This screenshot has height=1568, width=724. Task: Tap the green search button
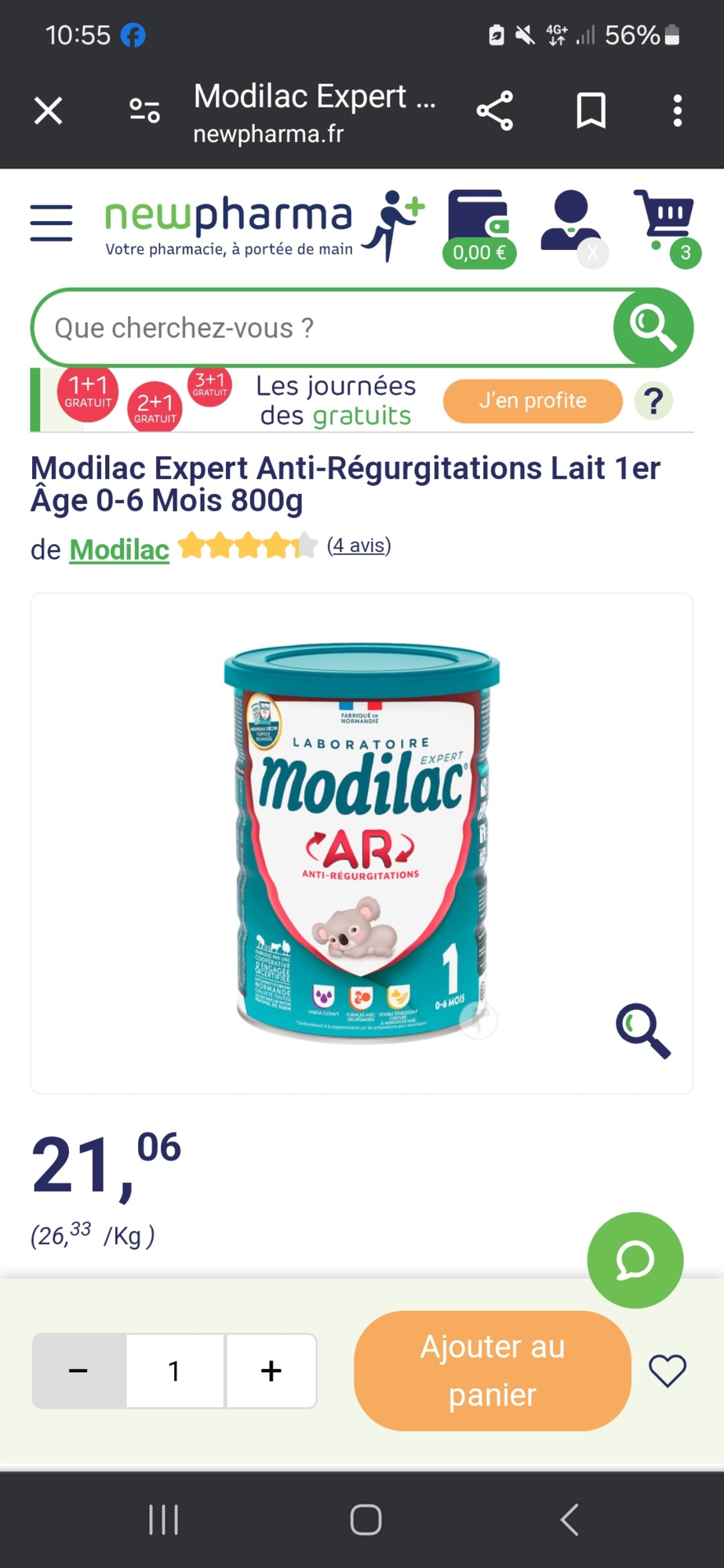tap(653, 328)
